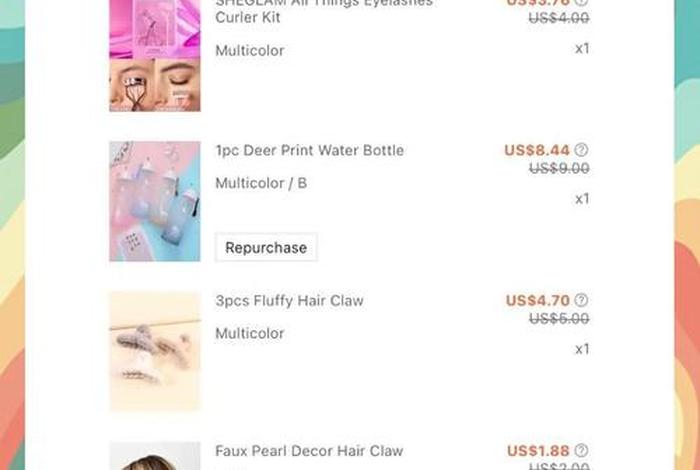Tap the help icon beside the US$4.70 price
Viewport: 700px width, 470px height.
pyautogui.click(x=581, y=300)
